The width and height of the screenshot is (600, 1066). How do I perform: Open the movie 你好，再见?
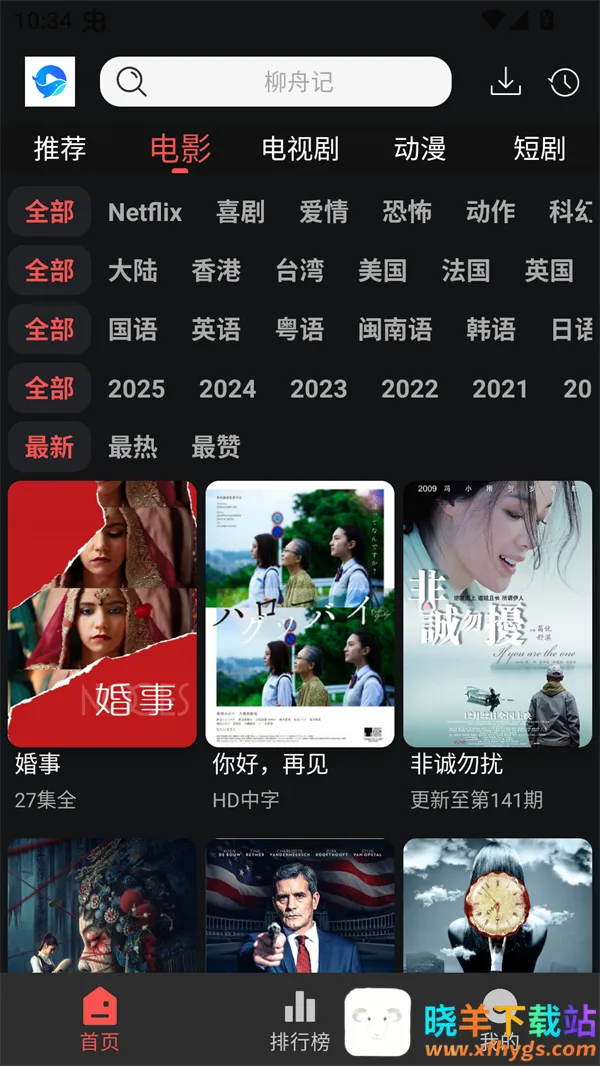(300, 614)
